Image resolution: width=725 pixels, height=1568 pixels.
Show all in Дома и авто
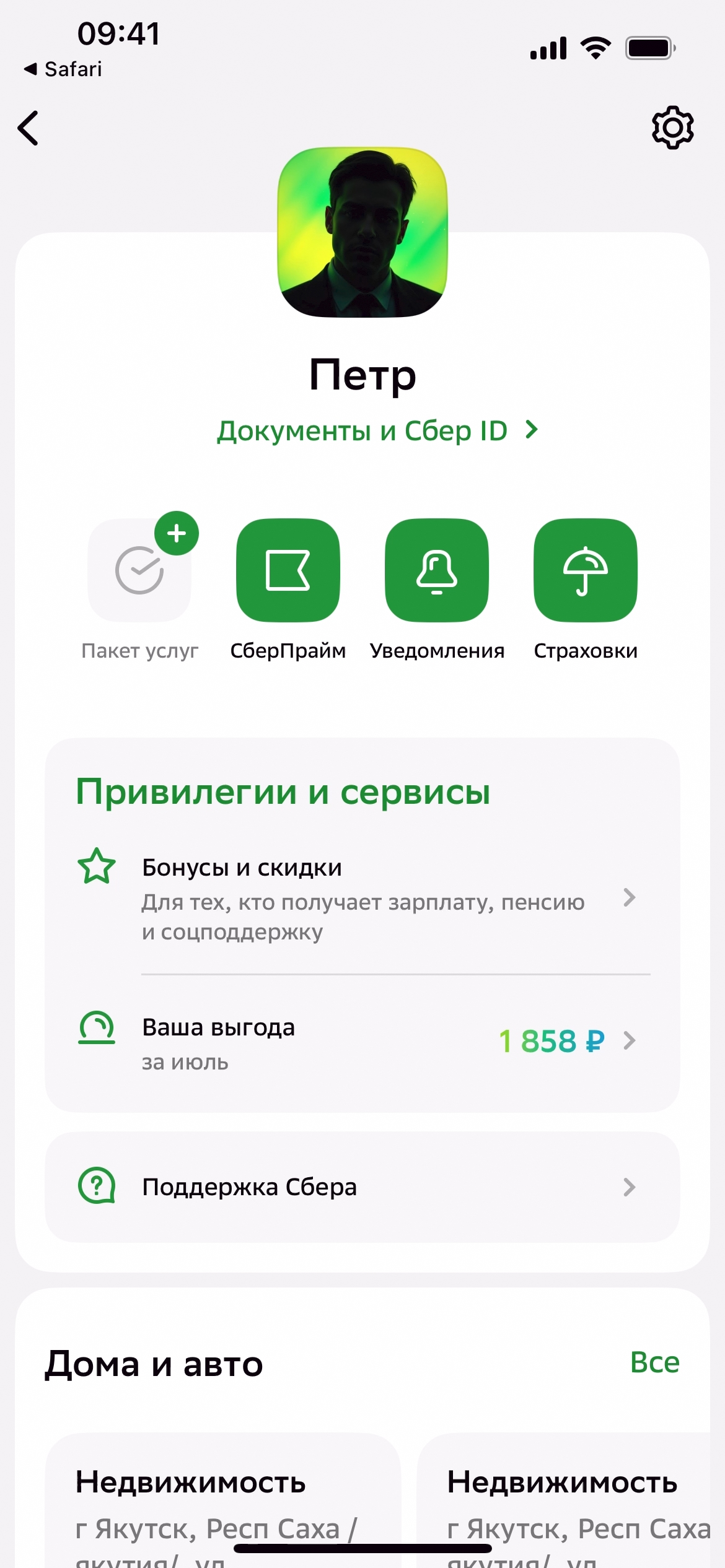(x=654, y=1362)
